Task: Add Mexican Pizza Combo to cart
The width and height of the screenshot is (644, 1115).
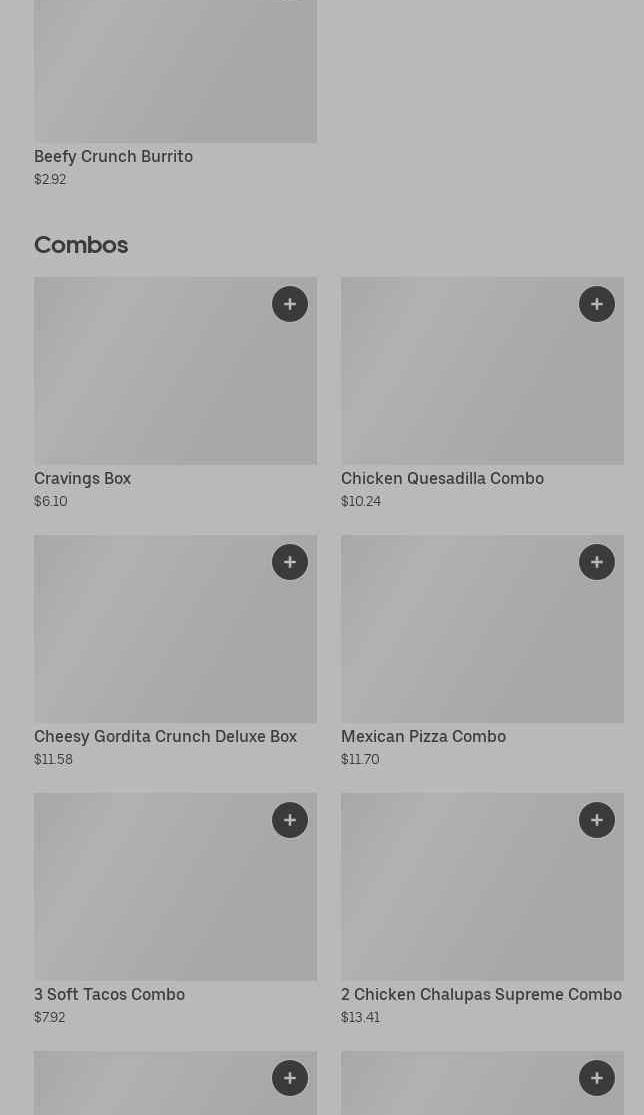Action: tap(597, 562)
